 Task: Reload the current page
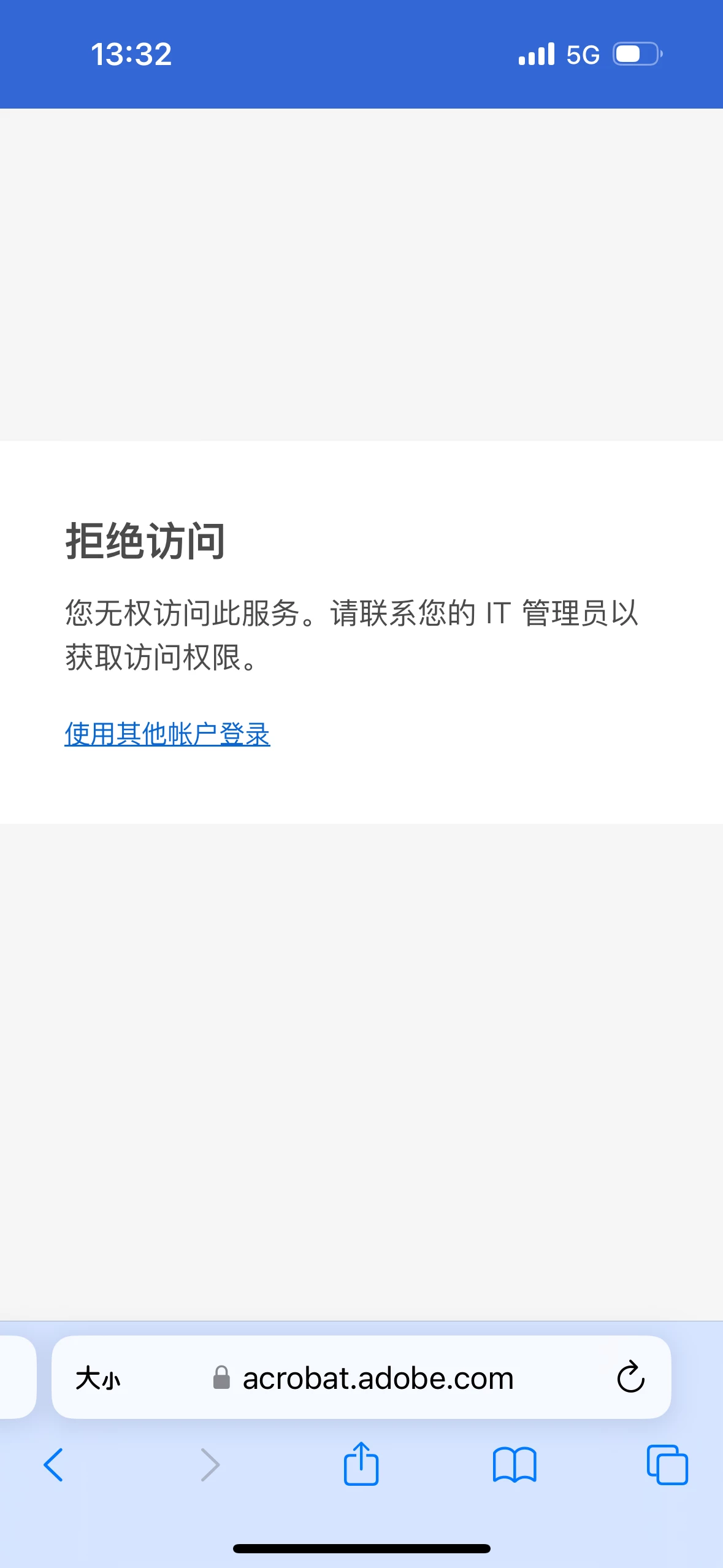click(630, 1378)
